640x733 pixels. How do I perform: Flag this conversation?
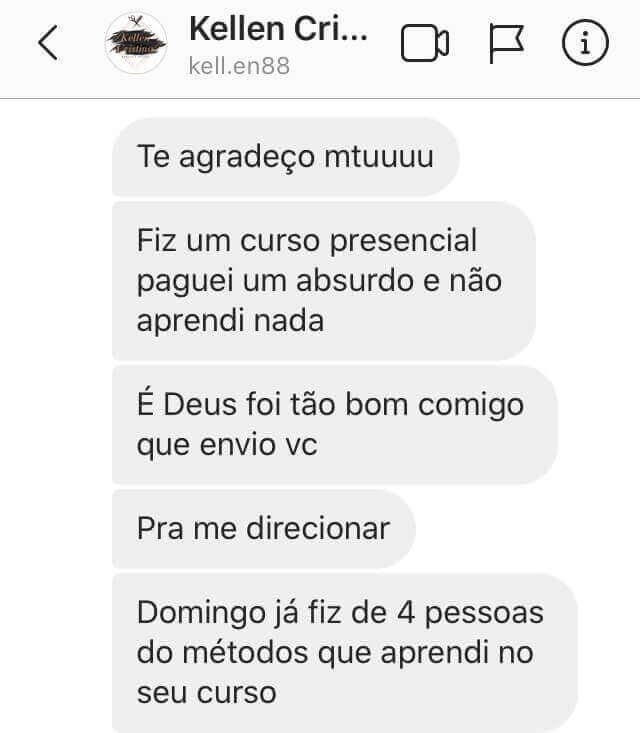pos(506,43)
